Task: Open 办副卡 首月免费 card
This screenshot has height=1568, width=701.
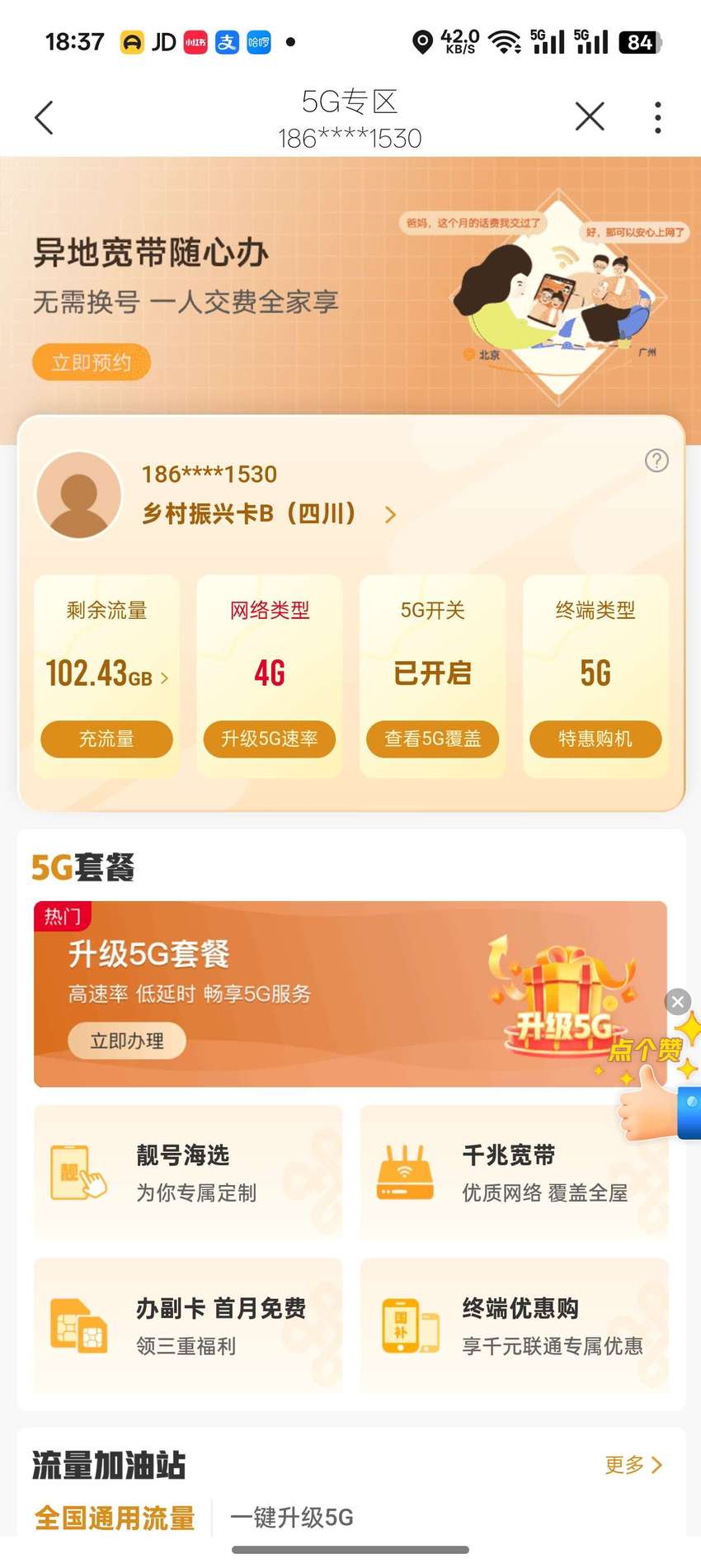Action: 188,1325
